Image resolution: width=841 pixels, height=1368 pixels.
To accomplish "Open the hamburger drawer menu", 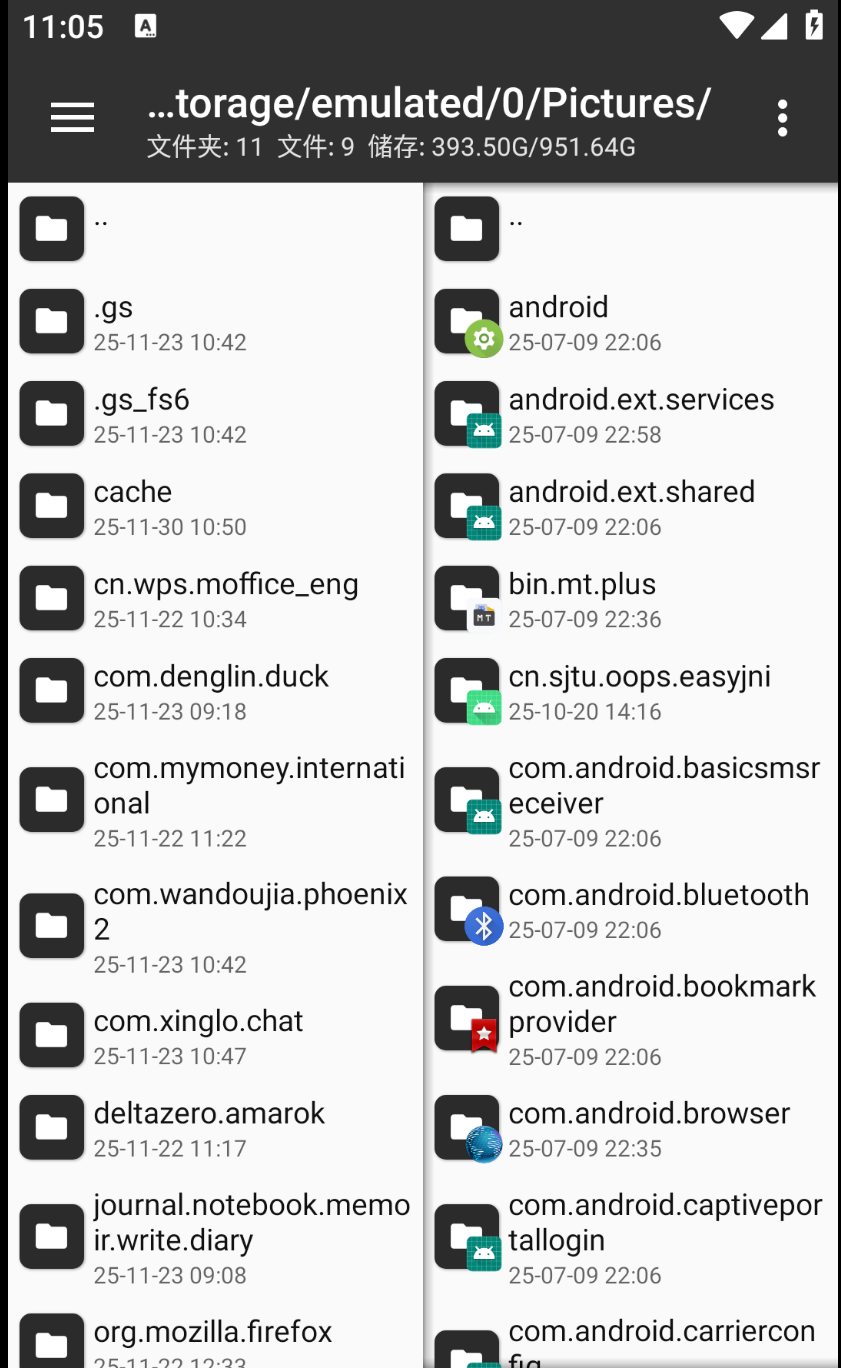I will click(x=72, y=118).
